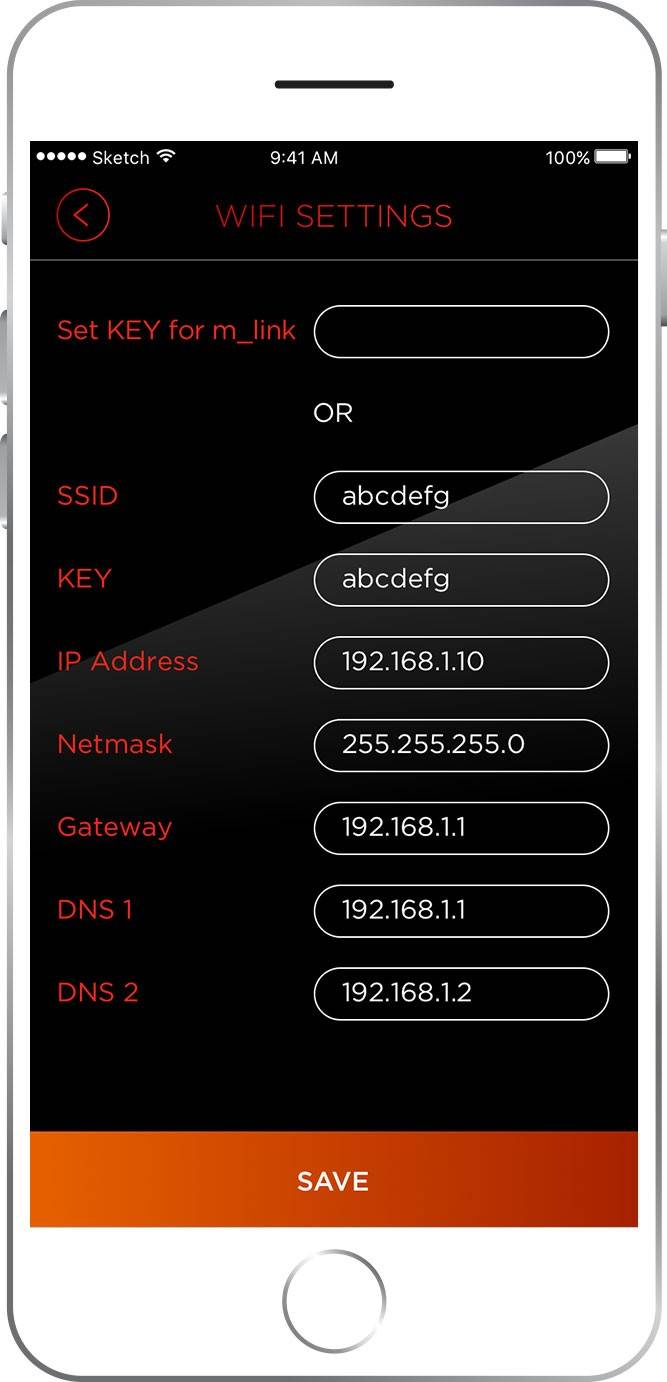The height and width of the screenshot is (1382, 667).
Task: Select the IP Address field
Action: point(461,663)
